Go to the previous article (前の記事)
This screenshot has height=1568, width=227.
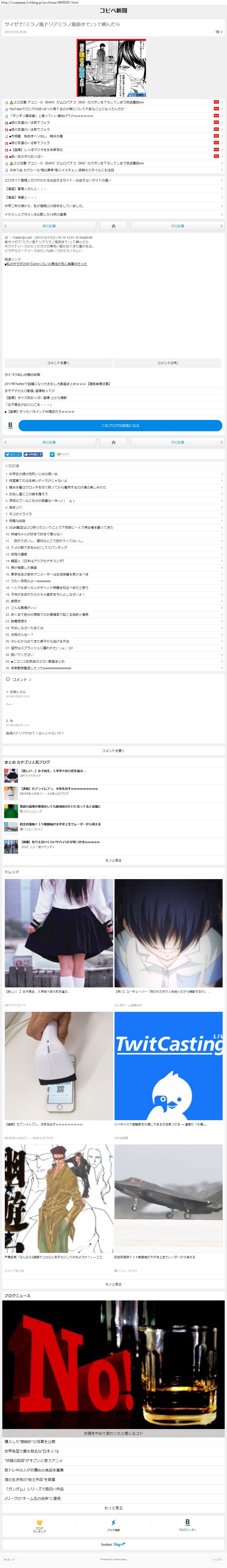click(x=49, y=226)
